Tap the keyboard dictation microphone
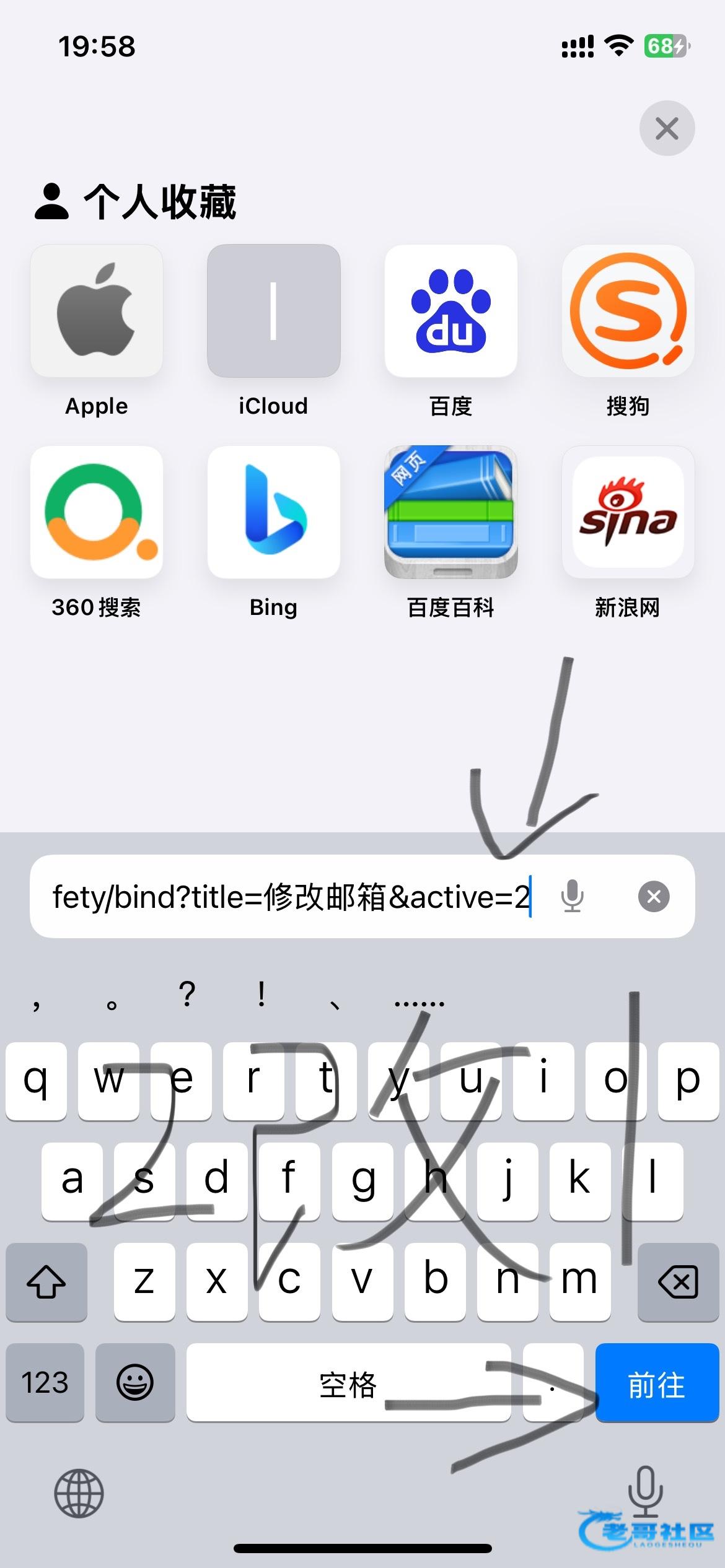Screen dimensions: 725x1568 point(645,1489)
